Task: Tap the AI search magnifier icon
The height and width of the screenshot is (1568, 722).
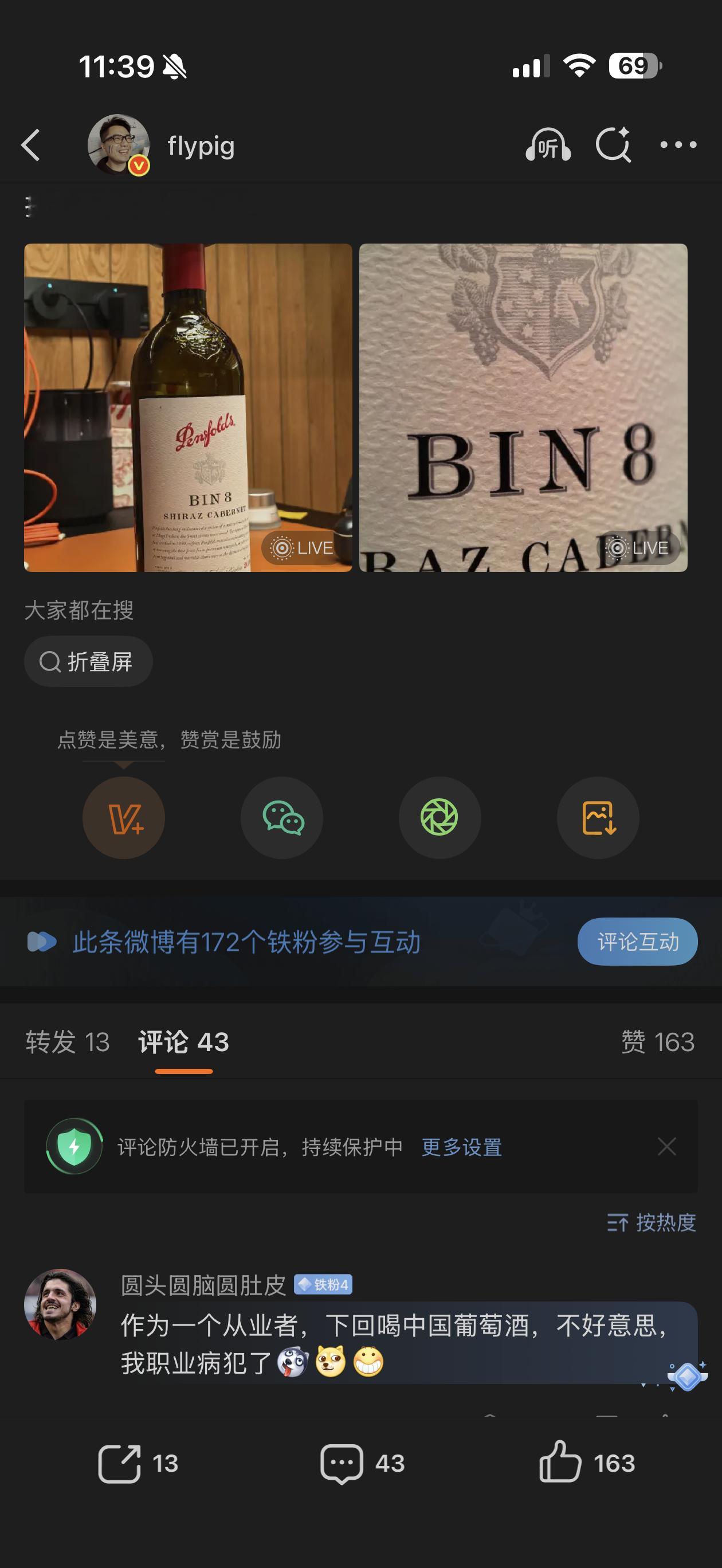Action: 613,145
